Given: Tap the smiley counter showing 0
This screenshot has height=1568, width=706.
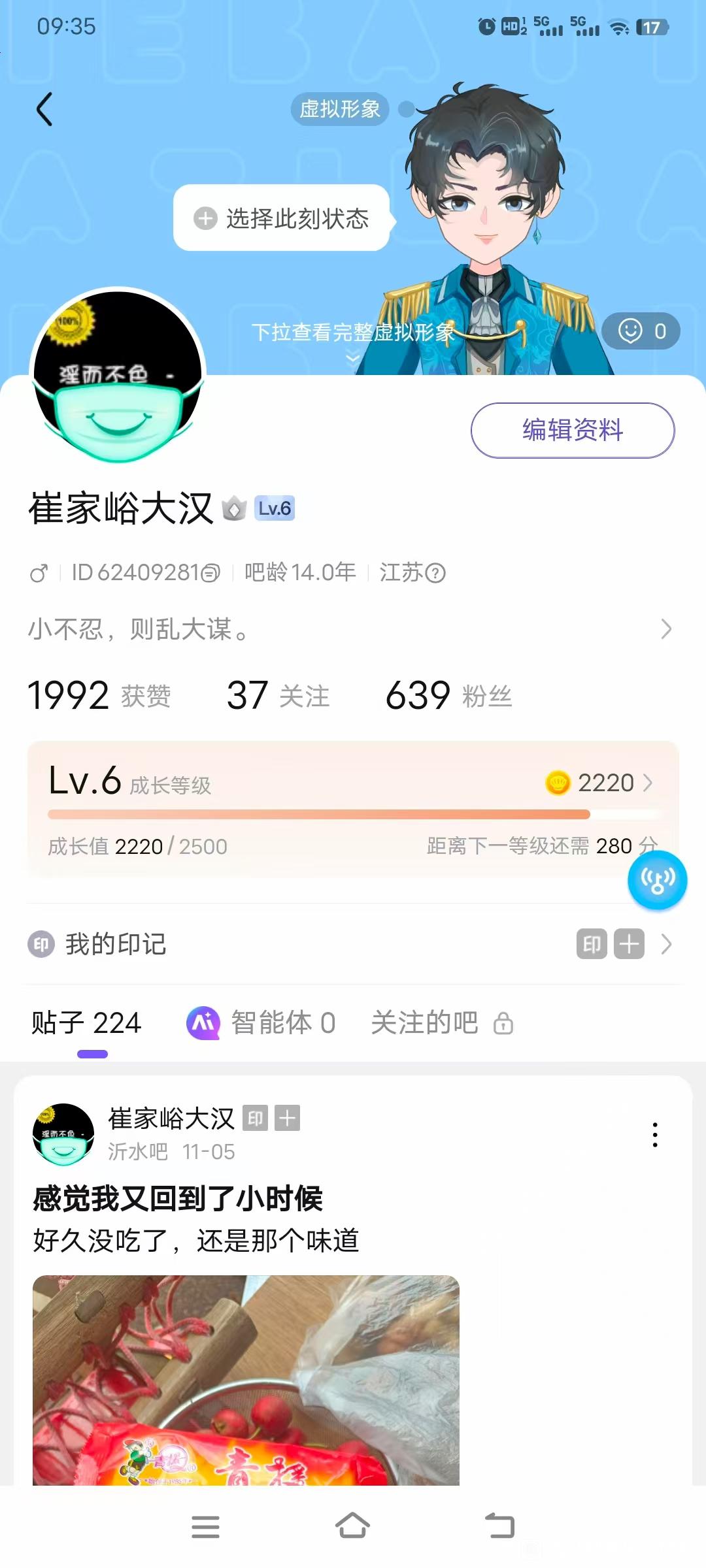Looking at the screenshot, I should pos(641,331).
